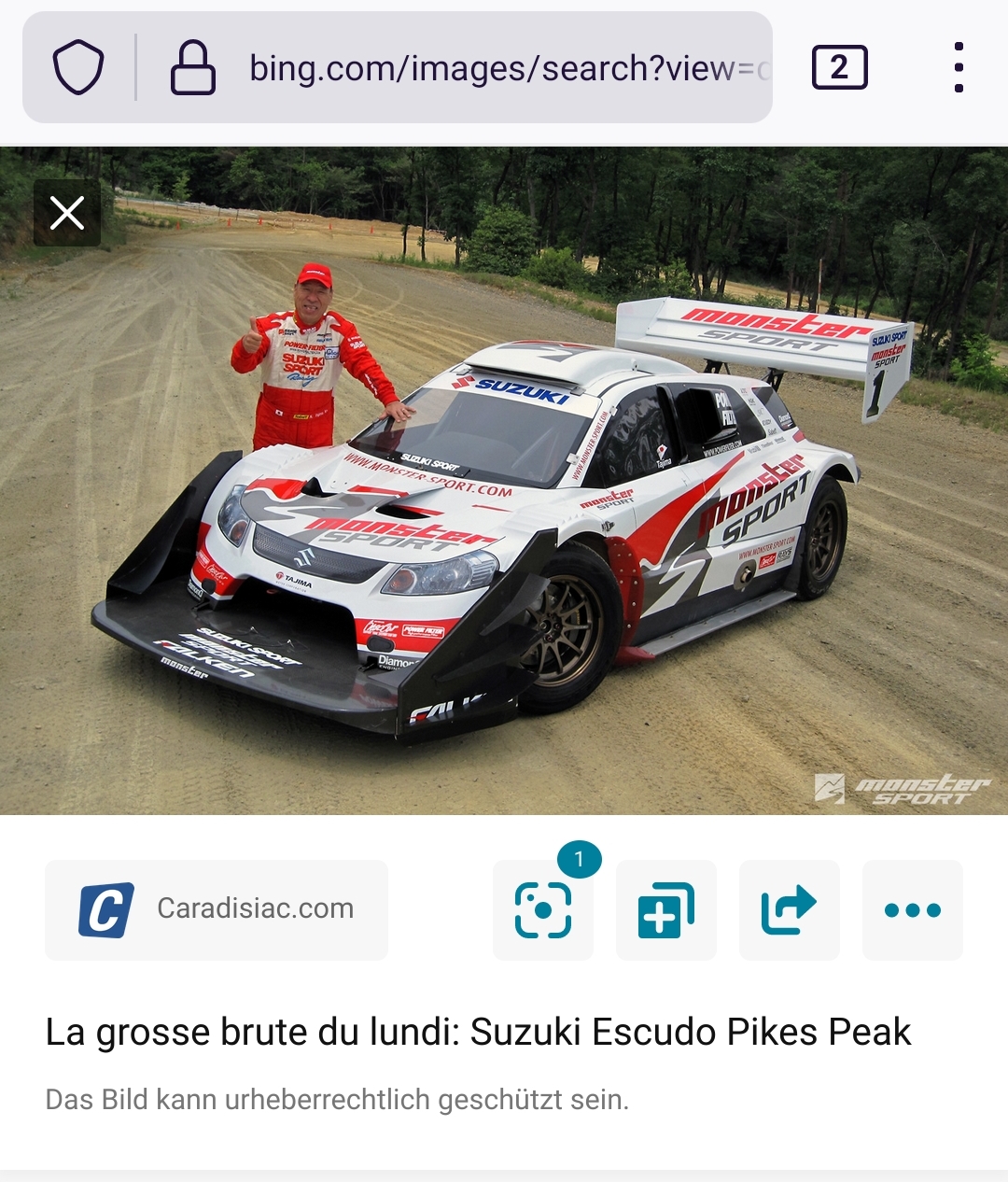Open the Suzuki Escudo Pikes Peak article
The width and height of the screenshot is (1008, 1182).
[478, 1033]
